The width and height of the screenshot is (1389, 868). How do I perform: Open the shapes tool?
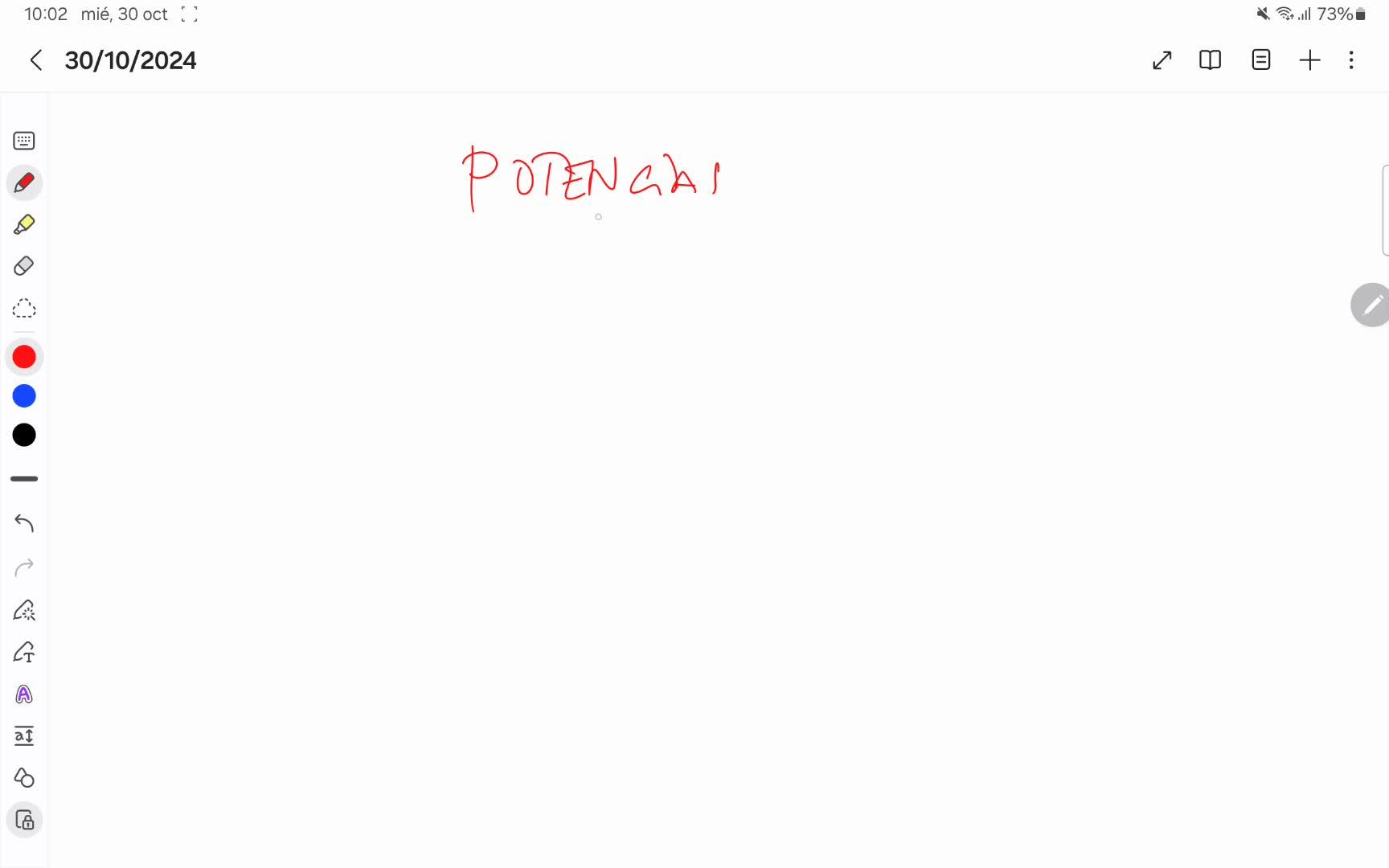tap(24, 778)
